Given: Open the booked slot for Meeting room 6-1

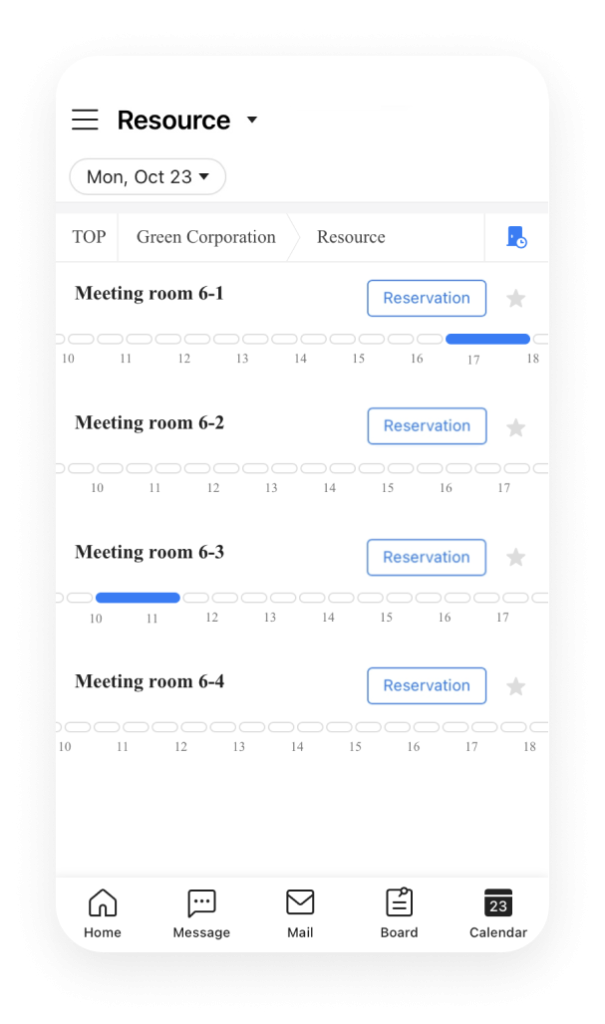Looking at the screenshot, I should [x=487, y=339].
